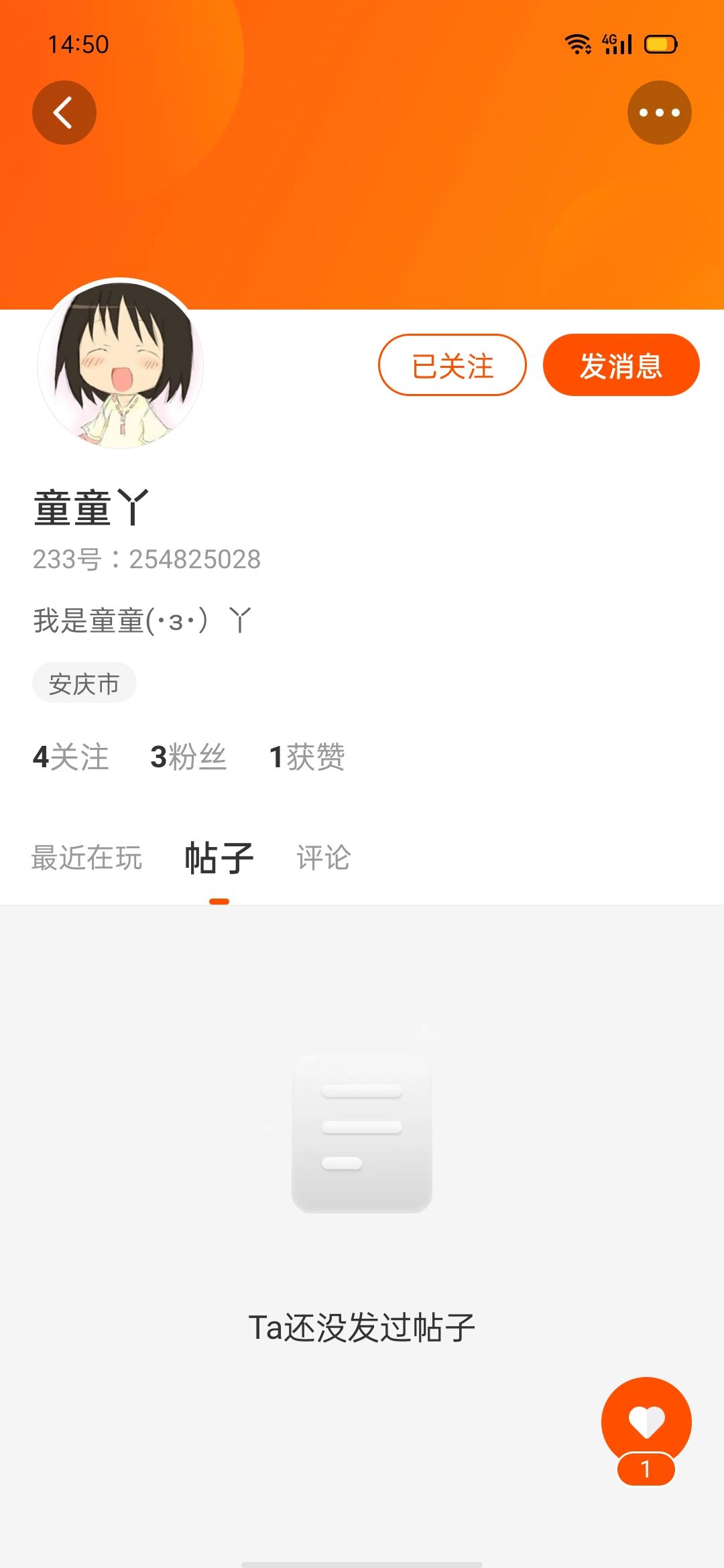Switch to the 最近在玩 tab
Screen dimensions: 724x1568
tap(86, 858)
